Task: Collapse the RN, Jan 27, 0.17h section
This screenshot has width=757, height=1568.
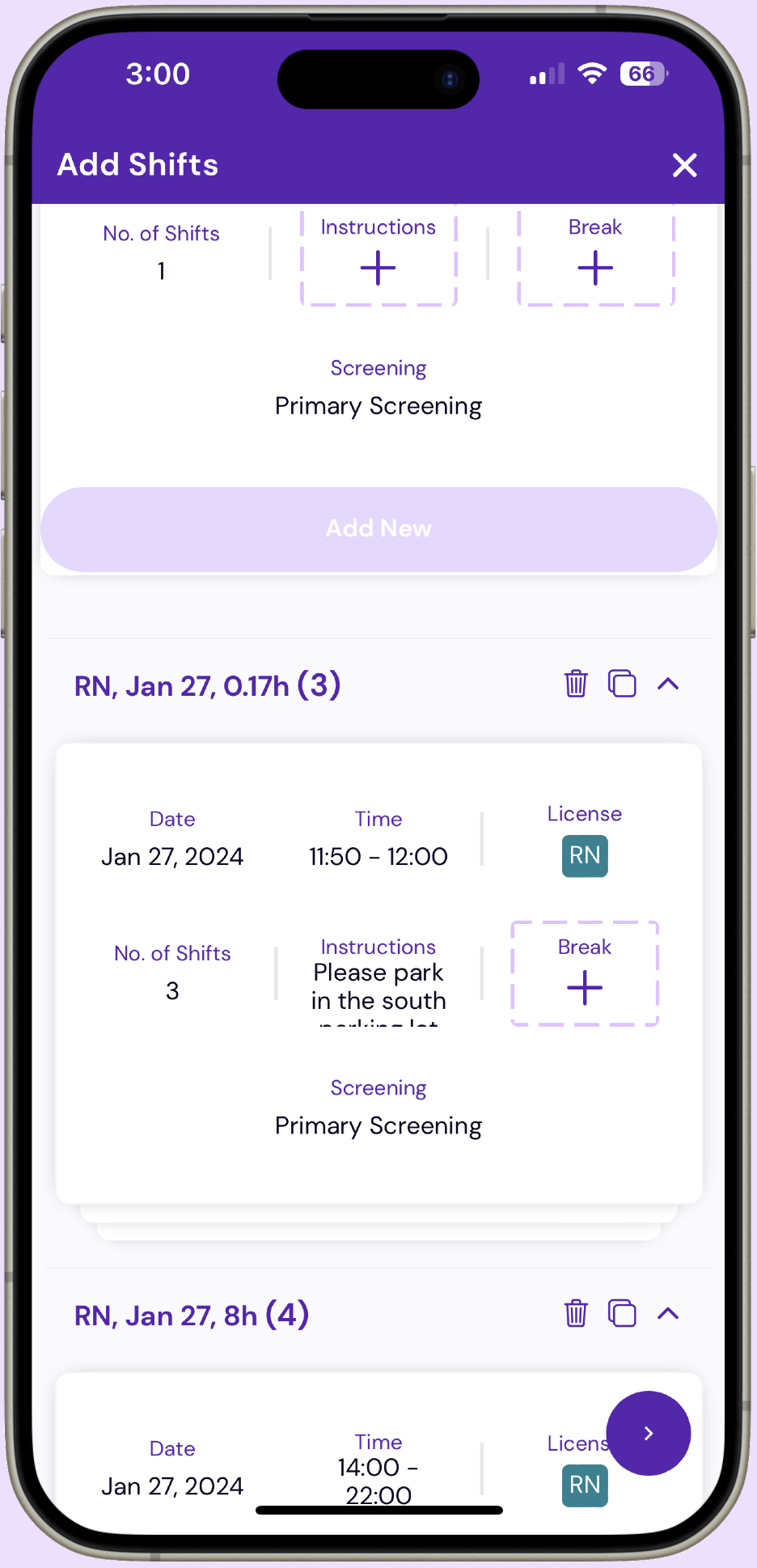Action: [668, 684]
